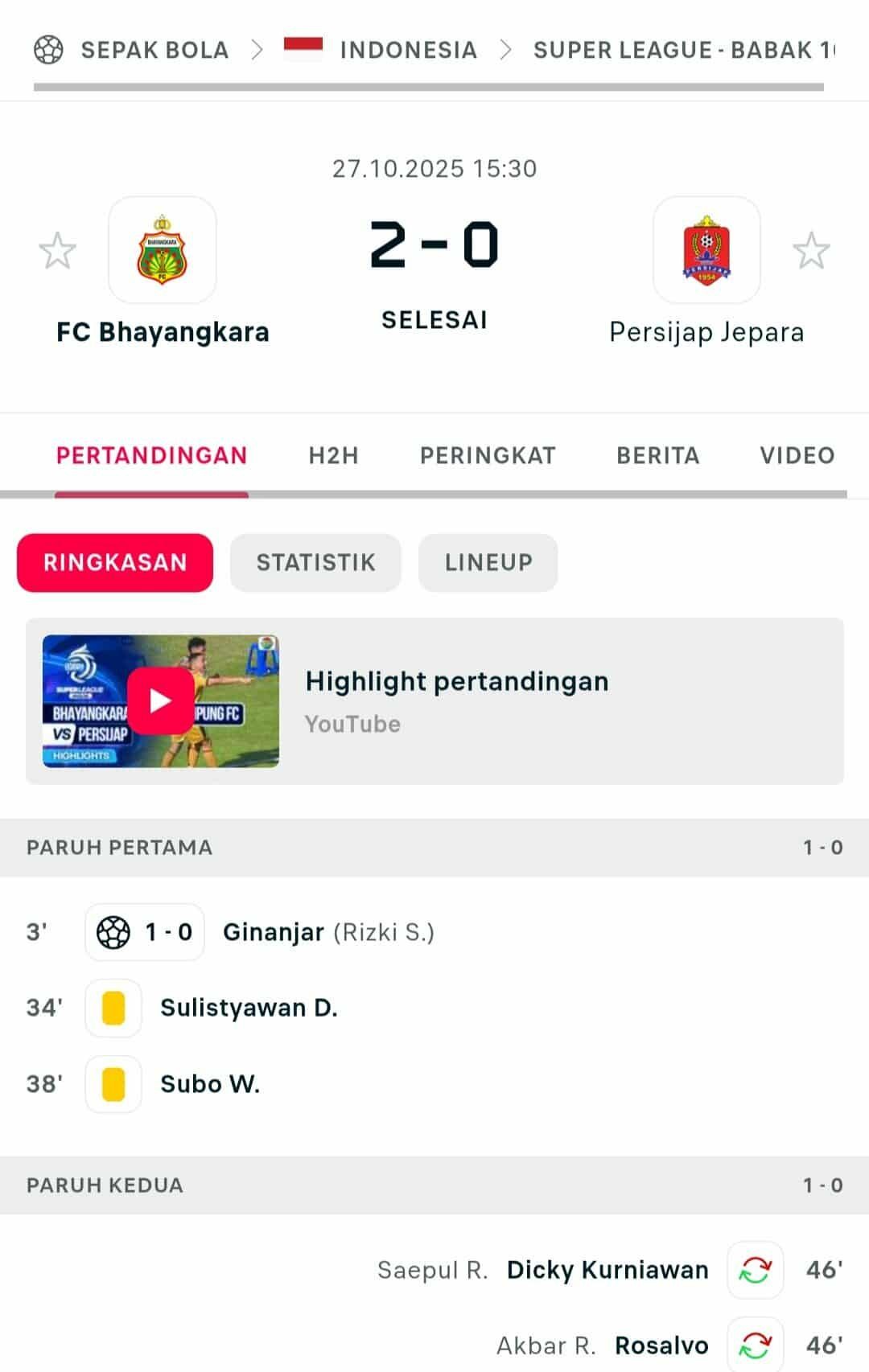The width and height of the screenshot is (869, 1372).
Task: Open the PERINGKAT tab
Action: point(486,455)
